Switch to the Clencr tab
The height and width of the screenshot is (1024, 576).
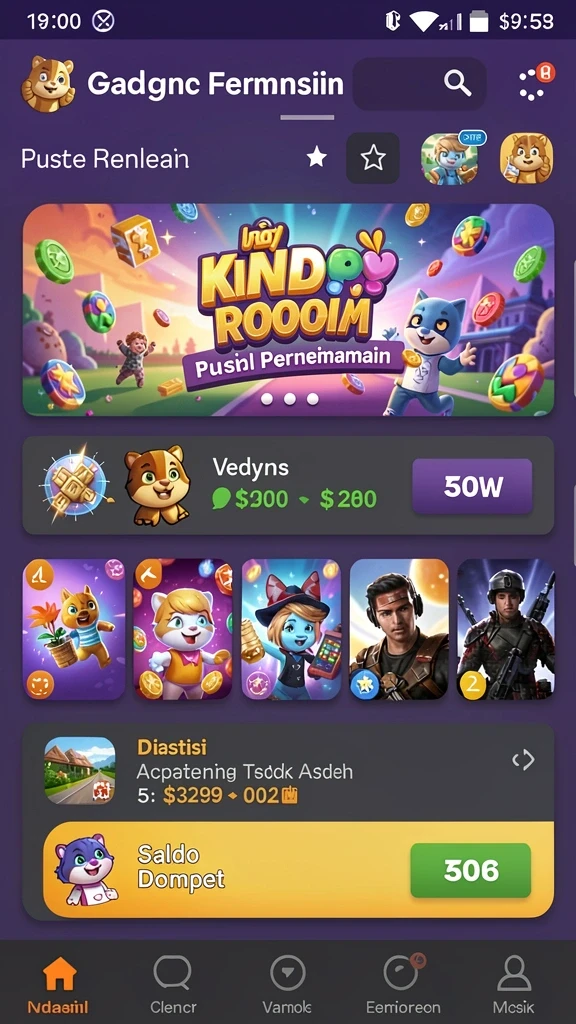[172, 983]
